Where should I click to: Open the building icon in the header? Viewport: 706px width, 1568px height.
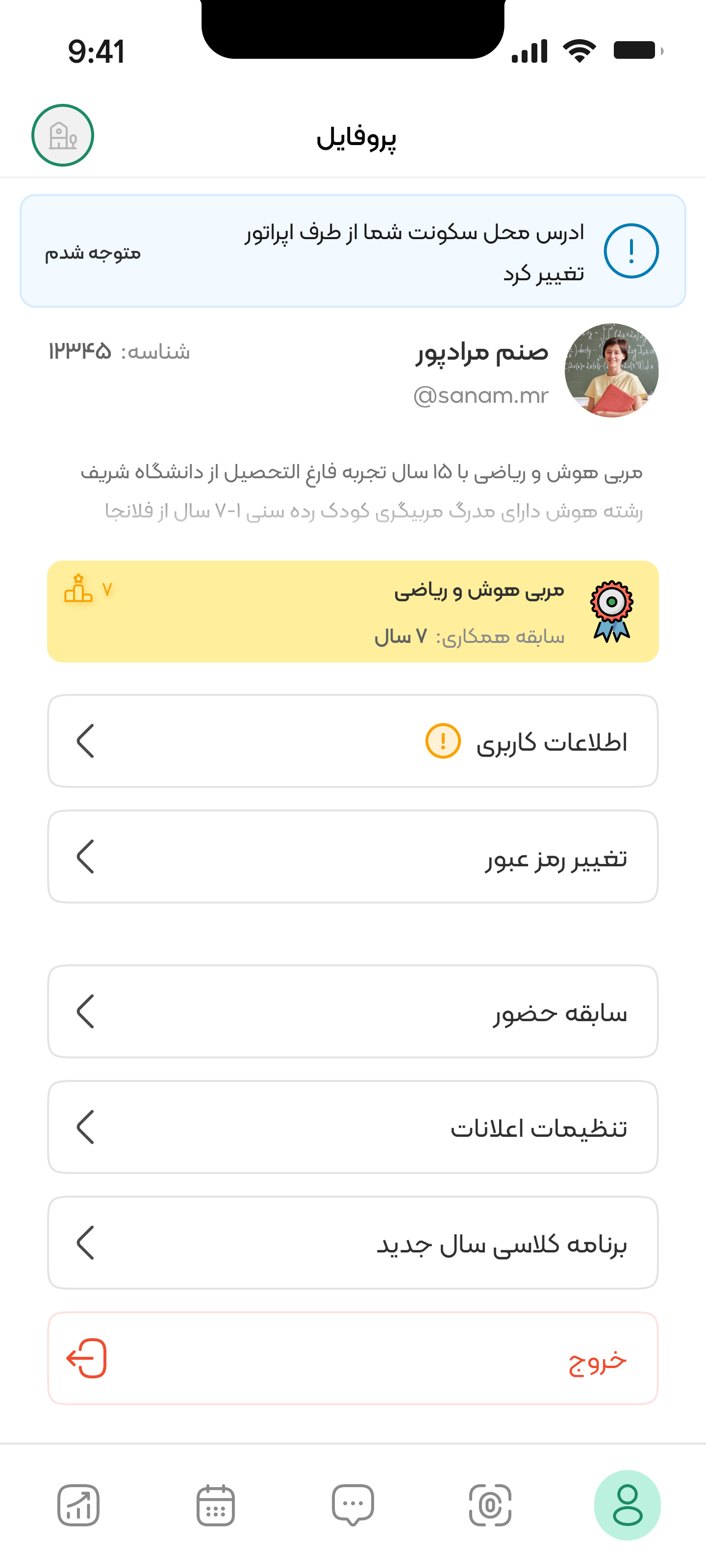63,135
